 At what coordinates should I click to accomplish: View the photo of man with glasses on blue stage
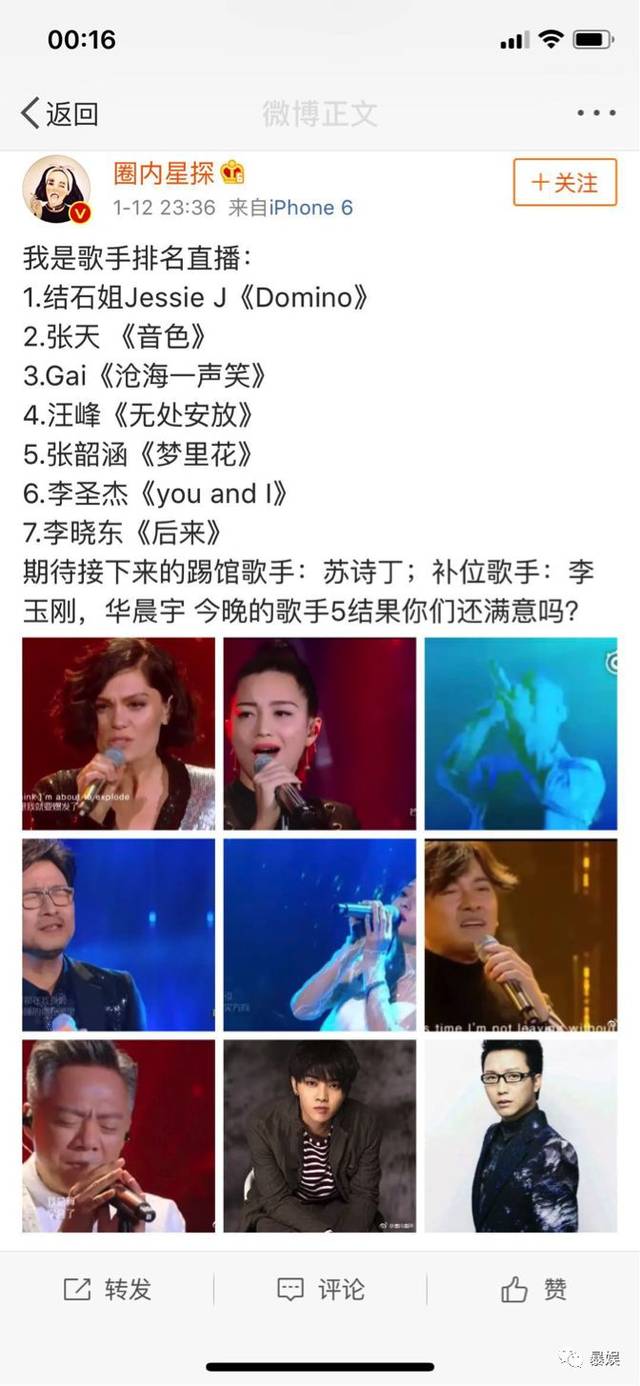point(119,935)
